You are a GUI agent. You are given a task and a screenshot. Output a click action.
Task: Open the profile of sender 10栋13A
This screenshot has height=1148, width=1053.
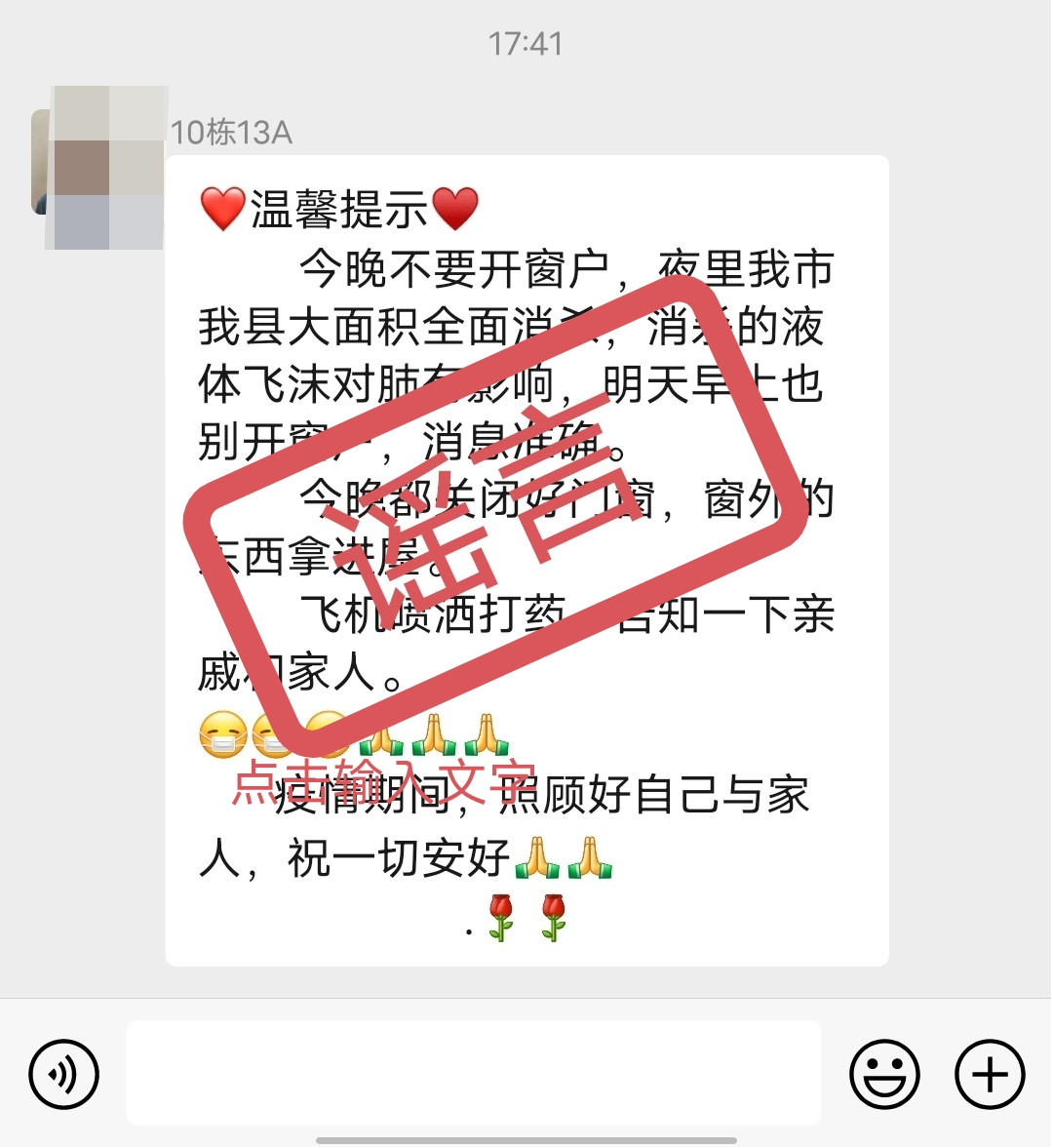pyautogui.click(x=101, y=166)
